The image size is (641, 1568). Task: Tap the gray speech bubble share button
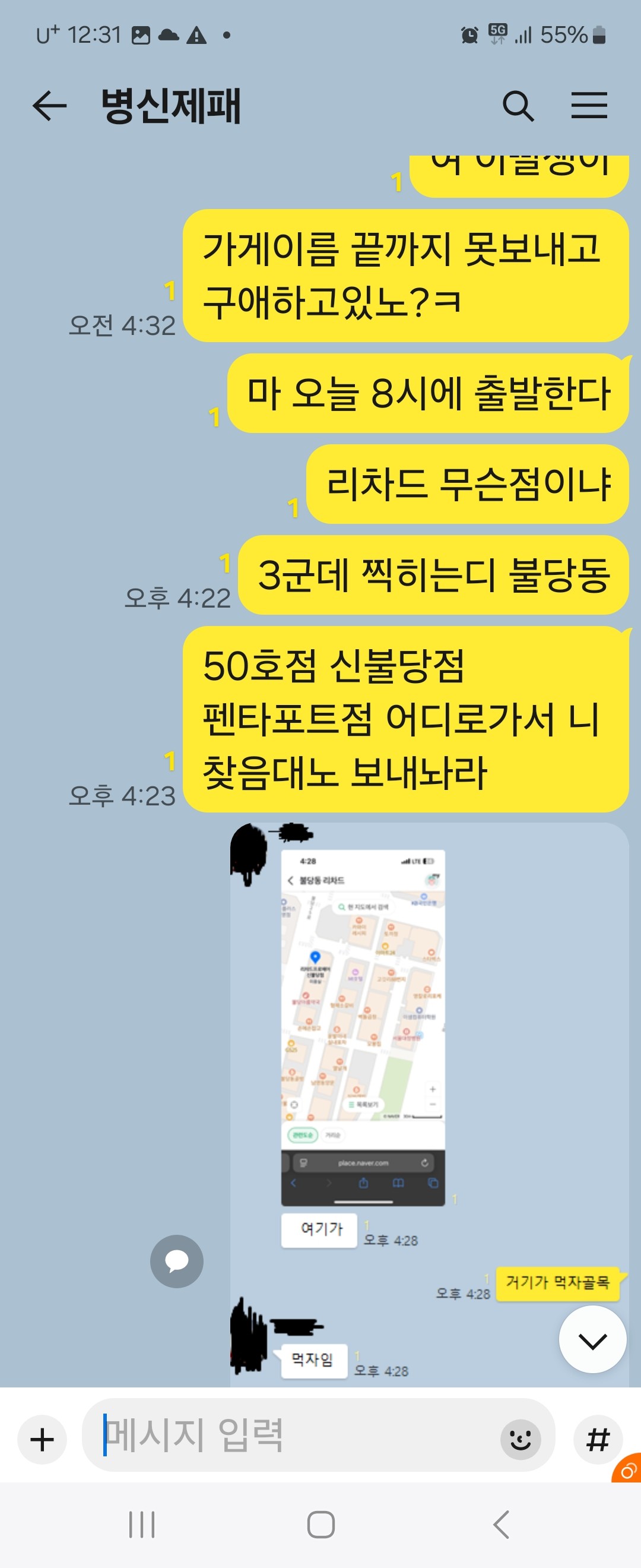coord(176,1260)
